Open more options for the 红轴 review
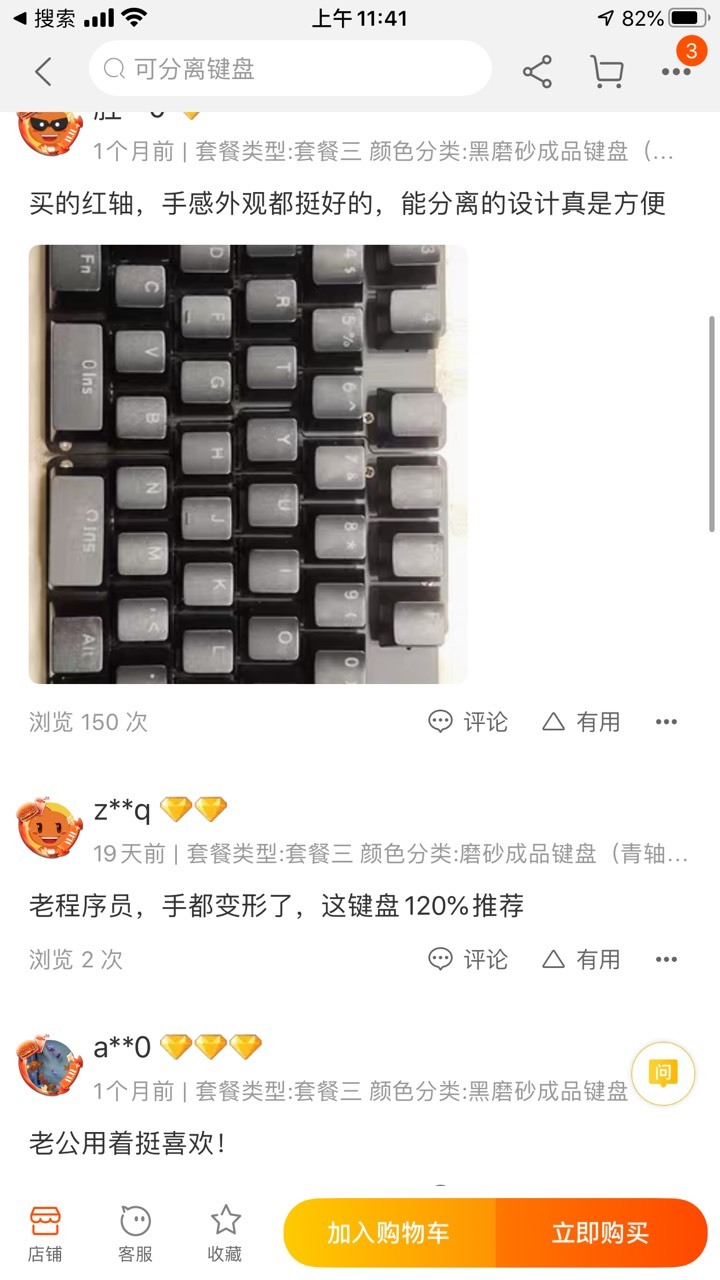 pos(667,721)
